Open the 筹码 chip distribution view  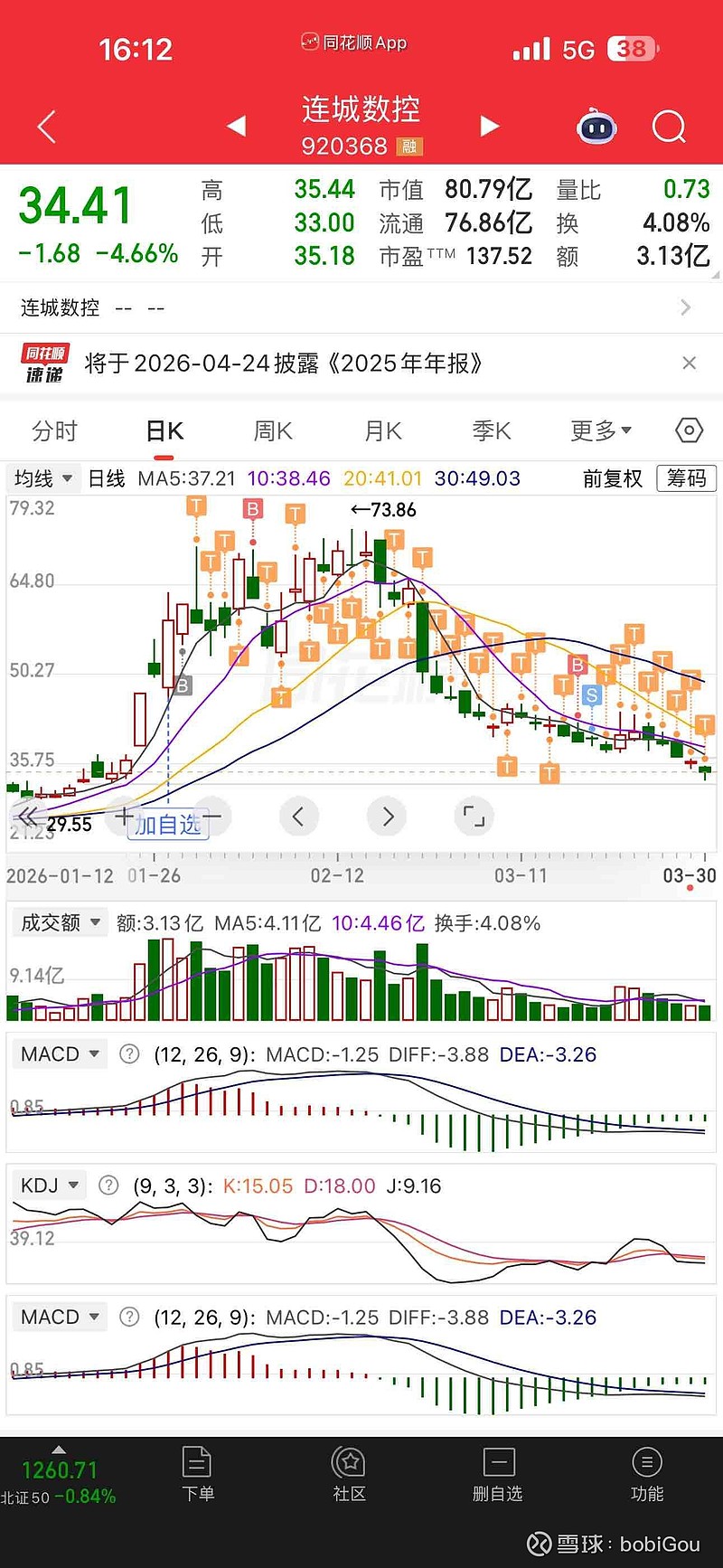(x=687, y=478)
